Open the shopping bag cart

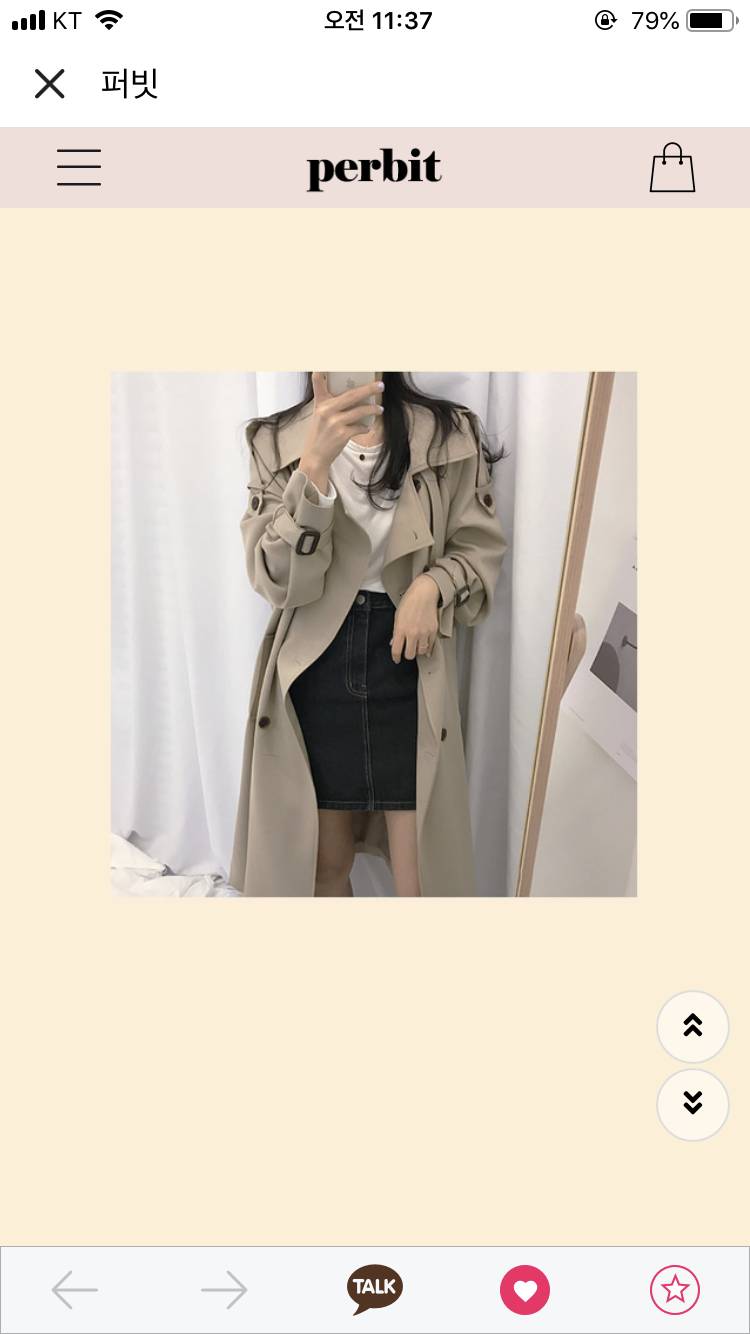[672, 168]
